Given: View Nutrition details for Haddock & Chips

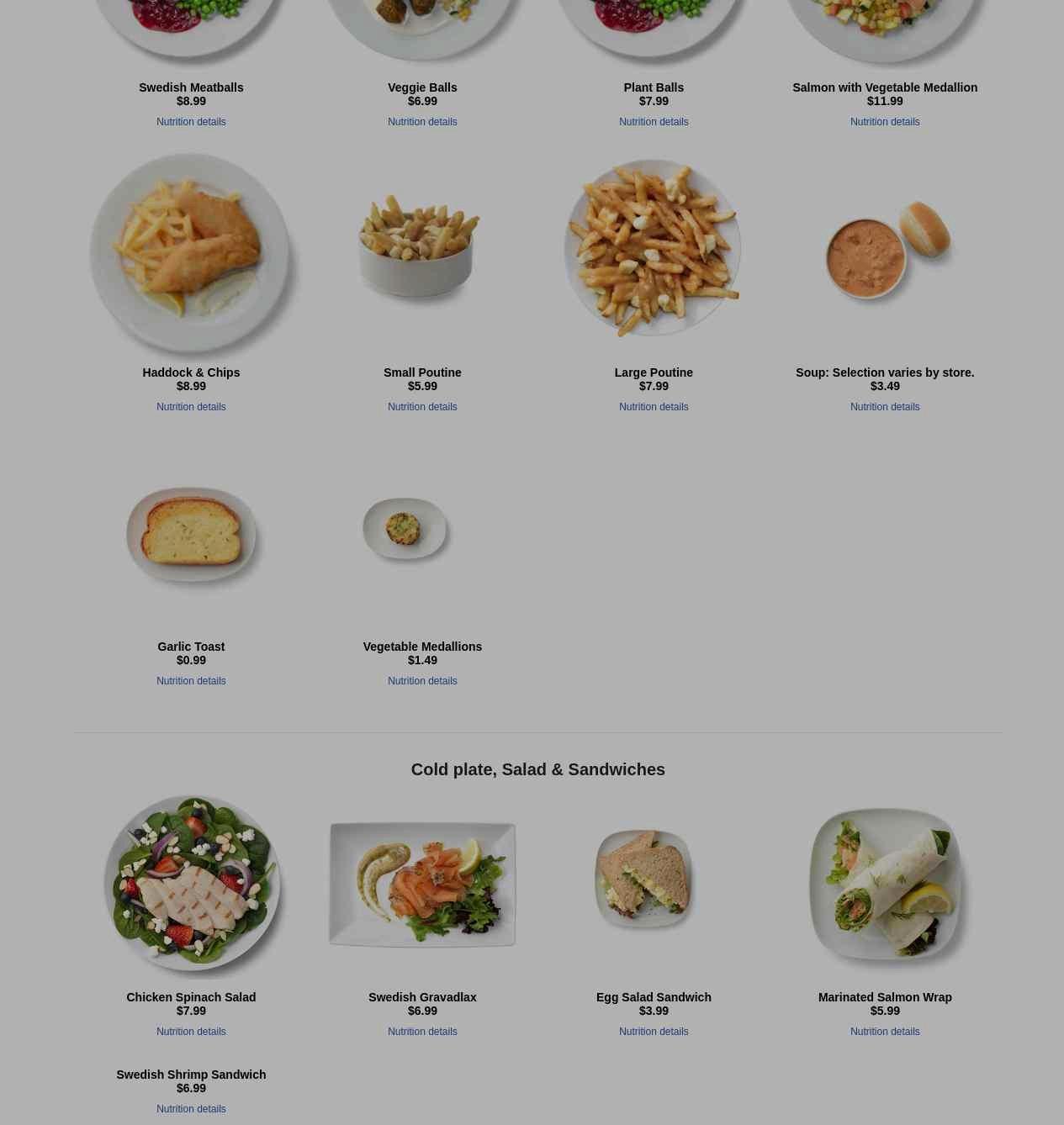Looking at the screenshot, I should [x=191, y=407].
